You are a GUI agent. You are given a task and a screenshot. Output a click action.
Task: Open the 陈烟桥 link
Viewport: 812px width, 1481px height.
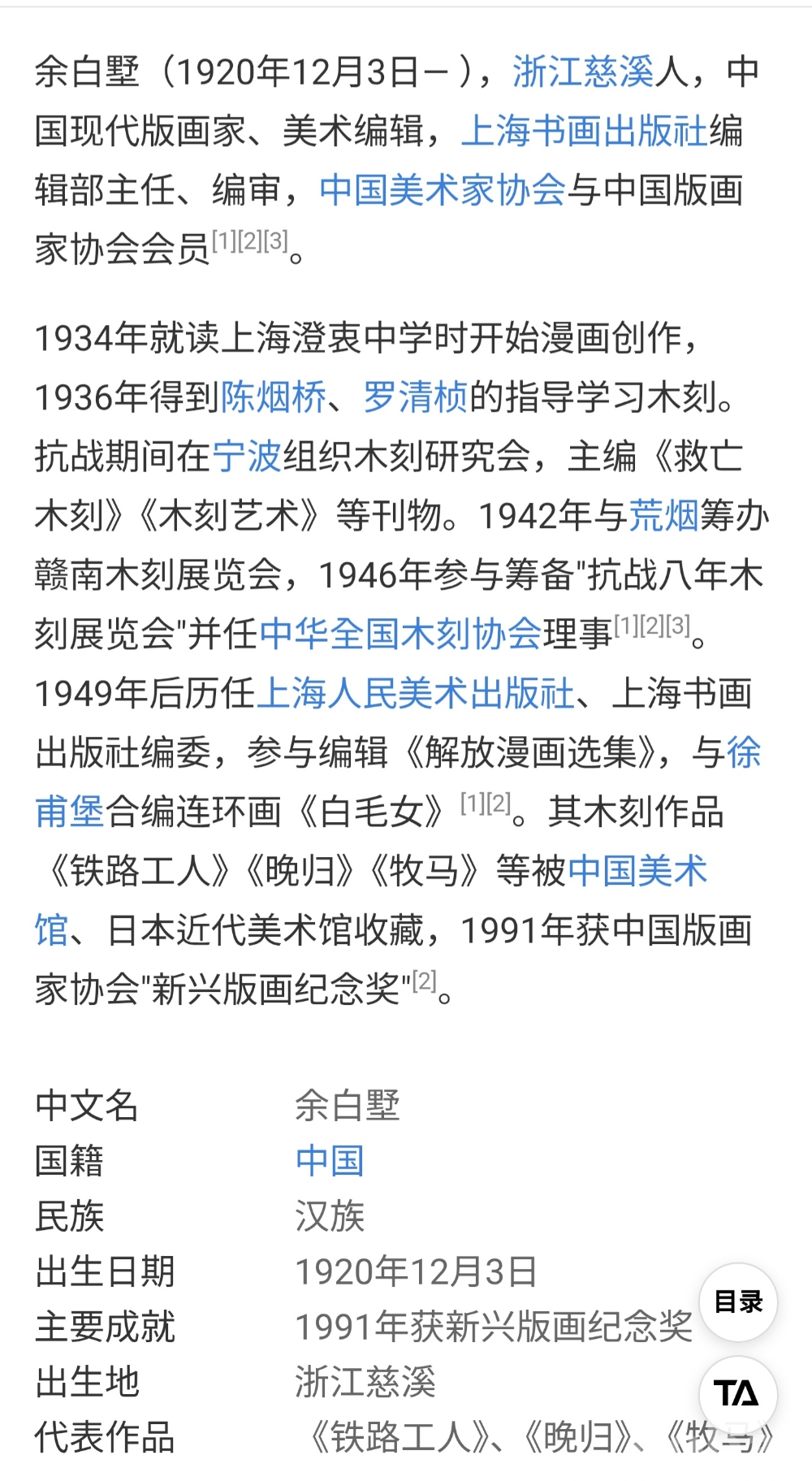click(274, 397)
